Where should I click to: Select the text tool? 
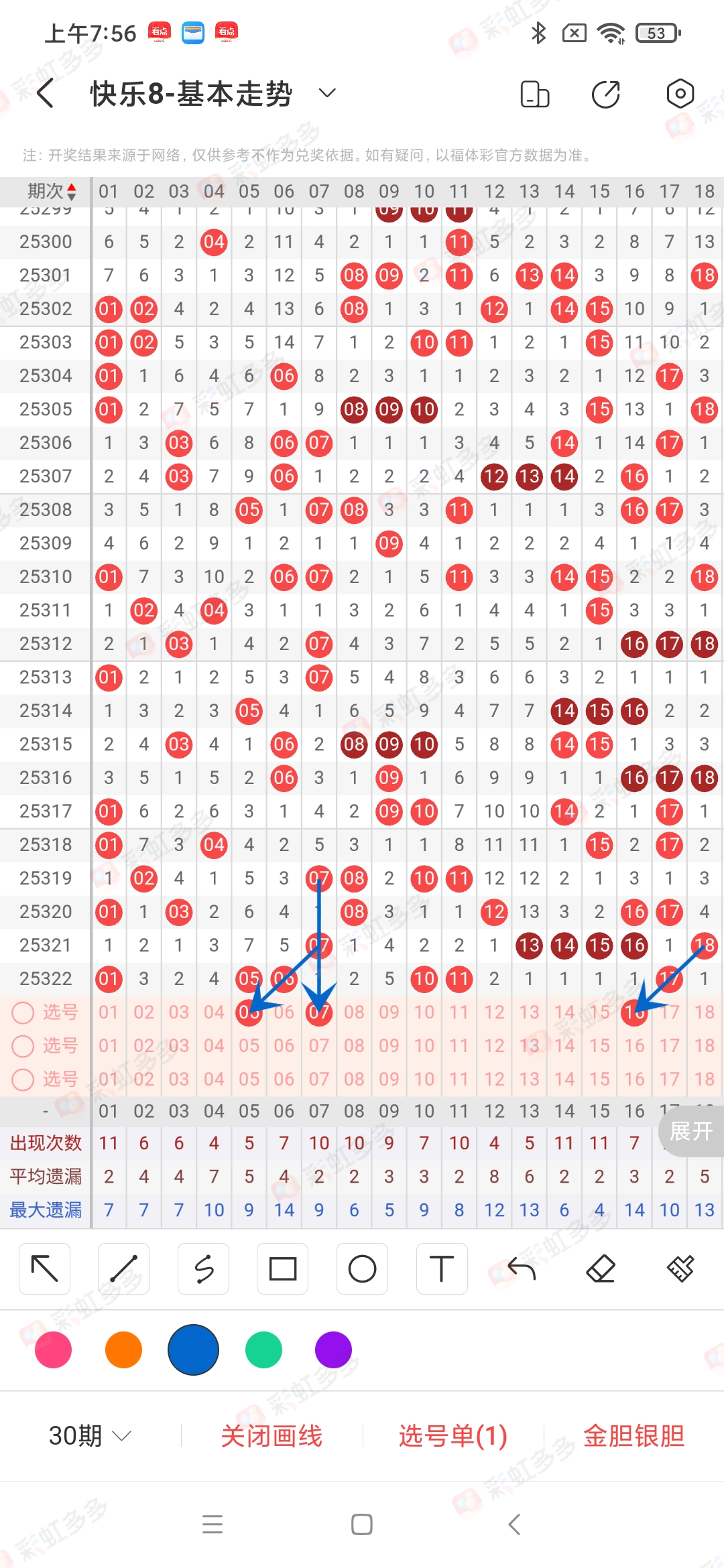click(x=441, y=1268)
